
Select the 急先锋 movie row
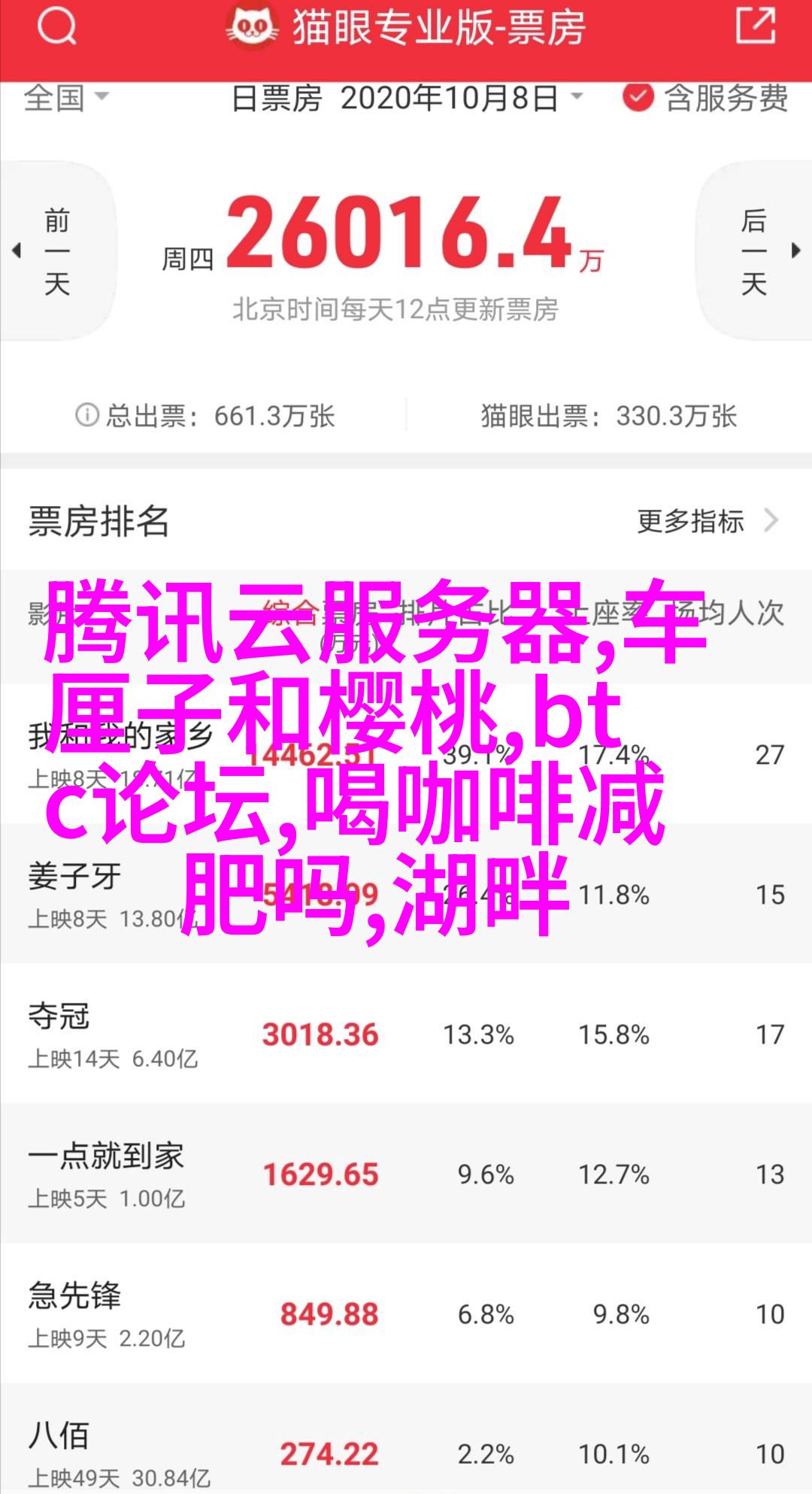point(406,1314)
